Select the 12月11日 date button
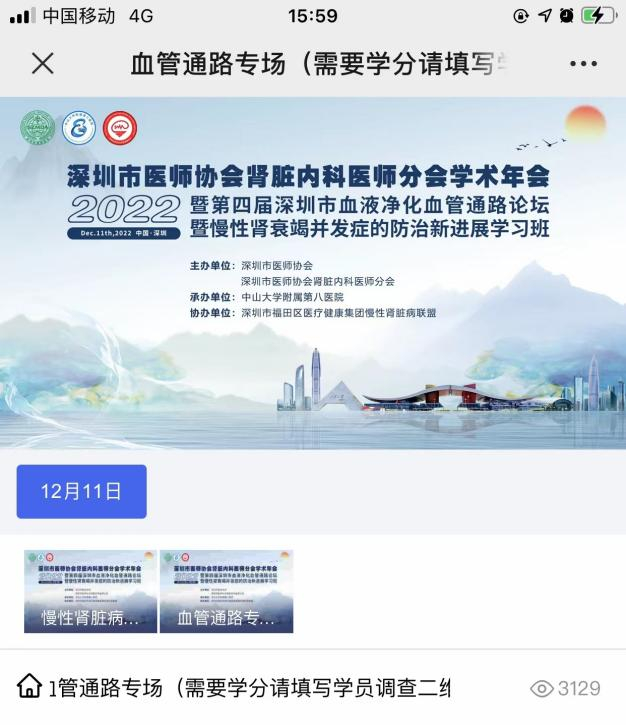 tap(81, 491)
